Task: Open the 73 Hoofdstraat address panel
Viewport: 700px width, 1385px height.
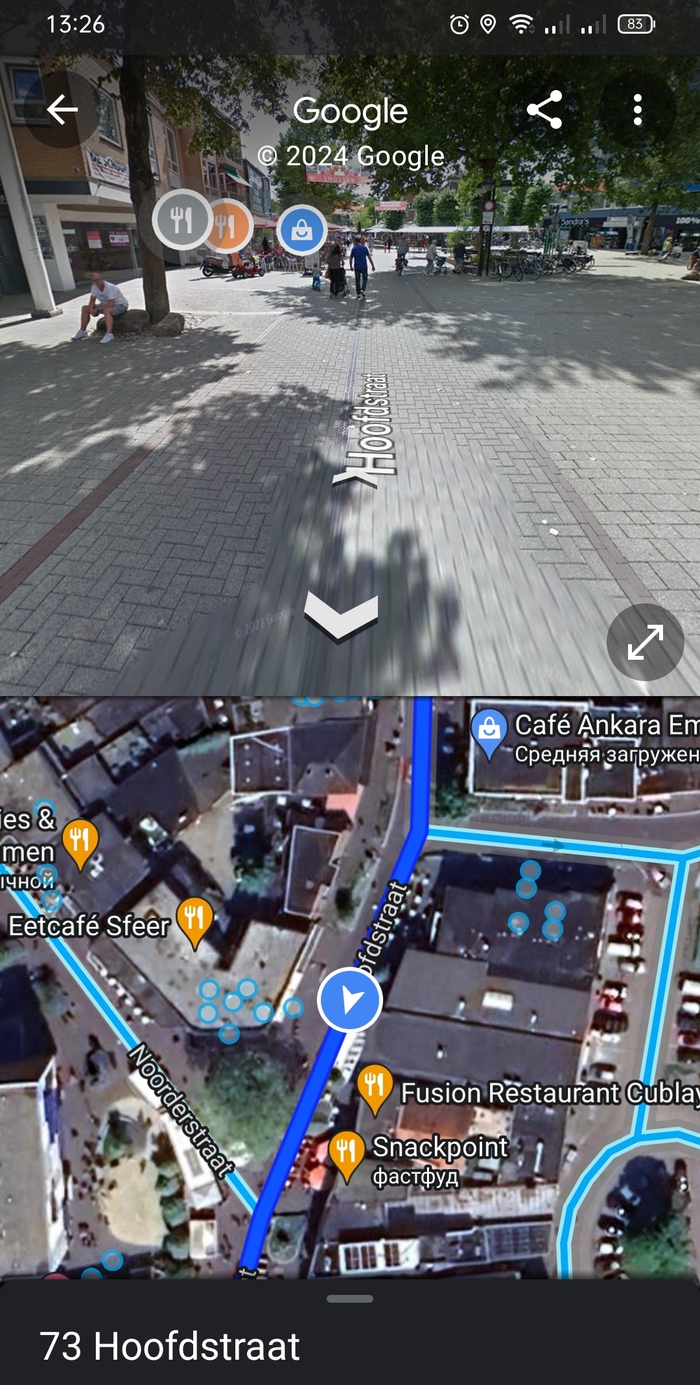Action: pos(170,1346)
